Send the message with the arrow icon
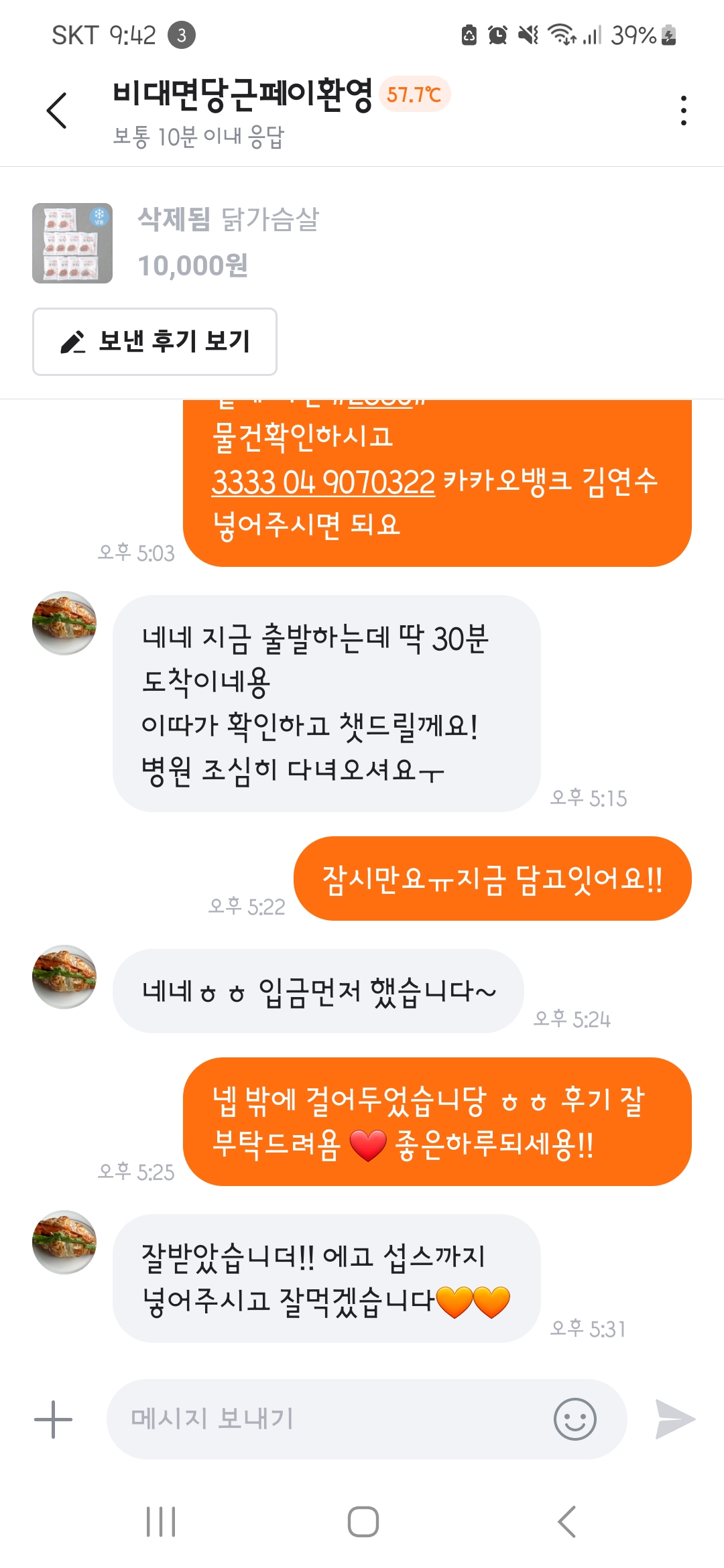 coord(675,1419)
